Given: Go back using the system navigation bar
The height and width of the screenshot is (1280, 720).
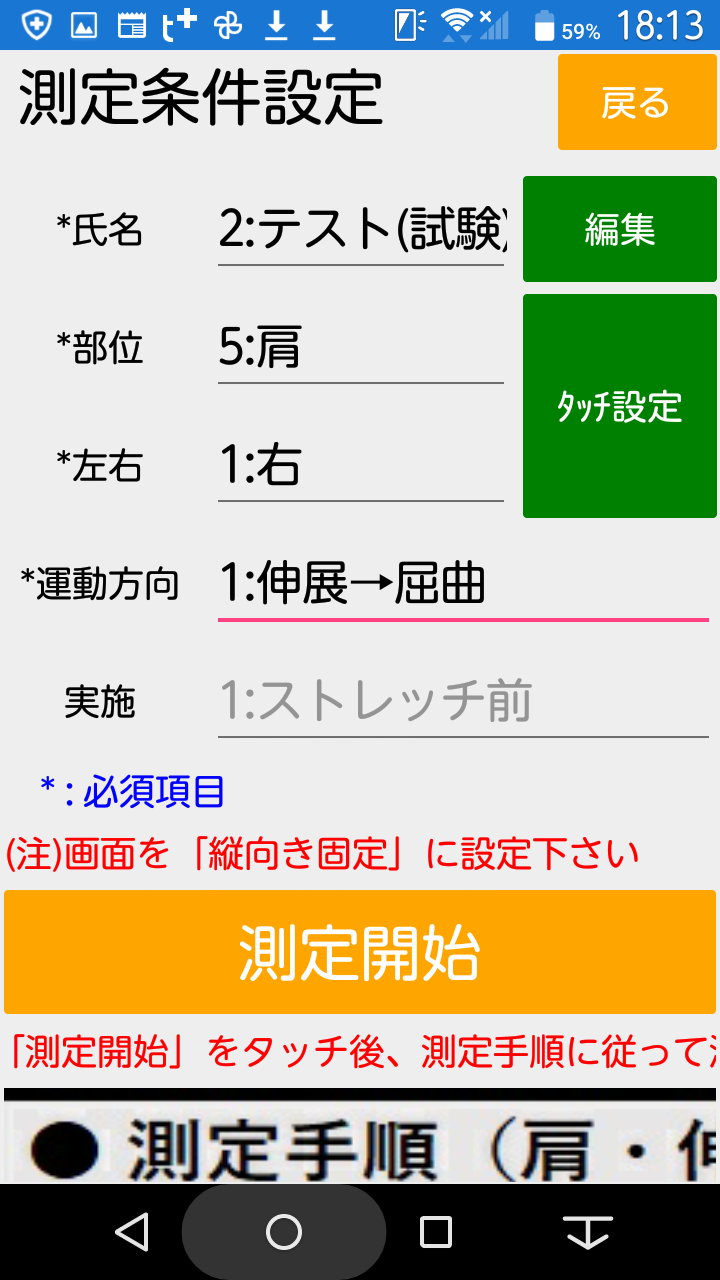Looking at the screenshot, I should [132, 1232].
